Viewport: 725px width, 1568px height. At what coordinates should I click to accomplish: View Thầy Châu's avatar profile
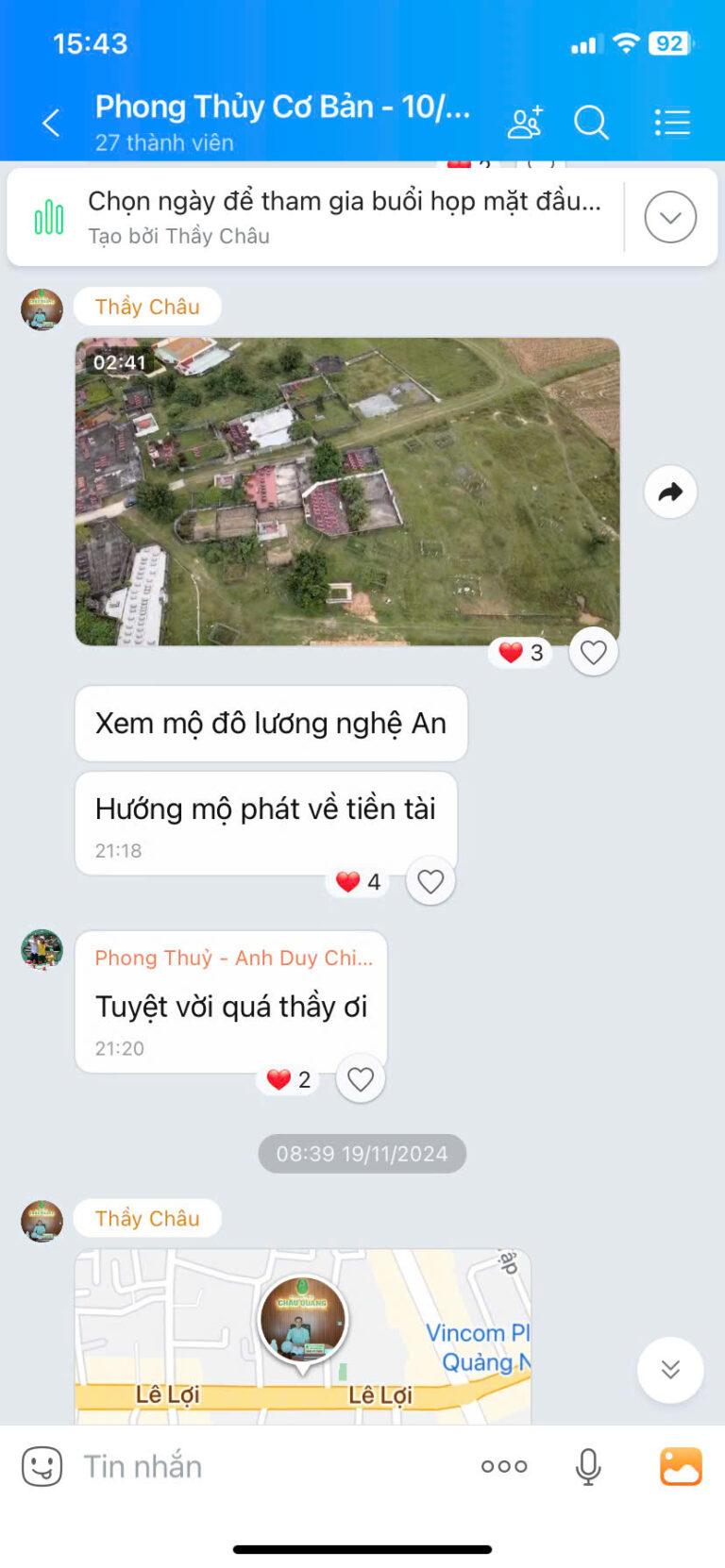pyautogui.click(x=42, y=309)
